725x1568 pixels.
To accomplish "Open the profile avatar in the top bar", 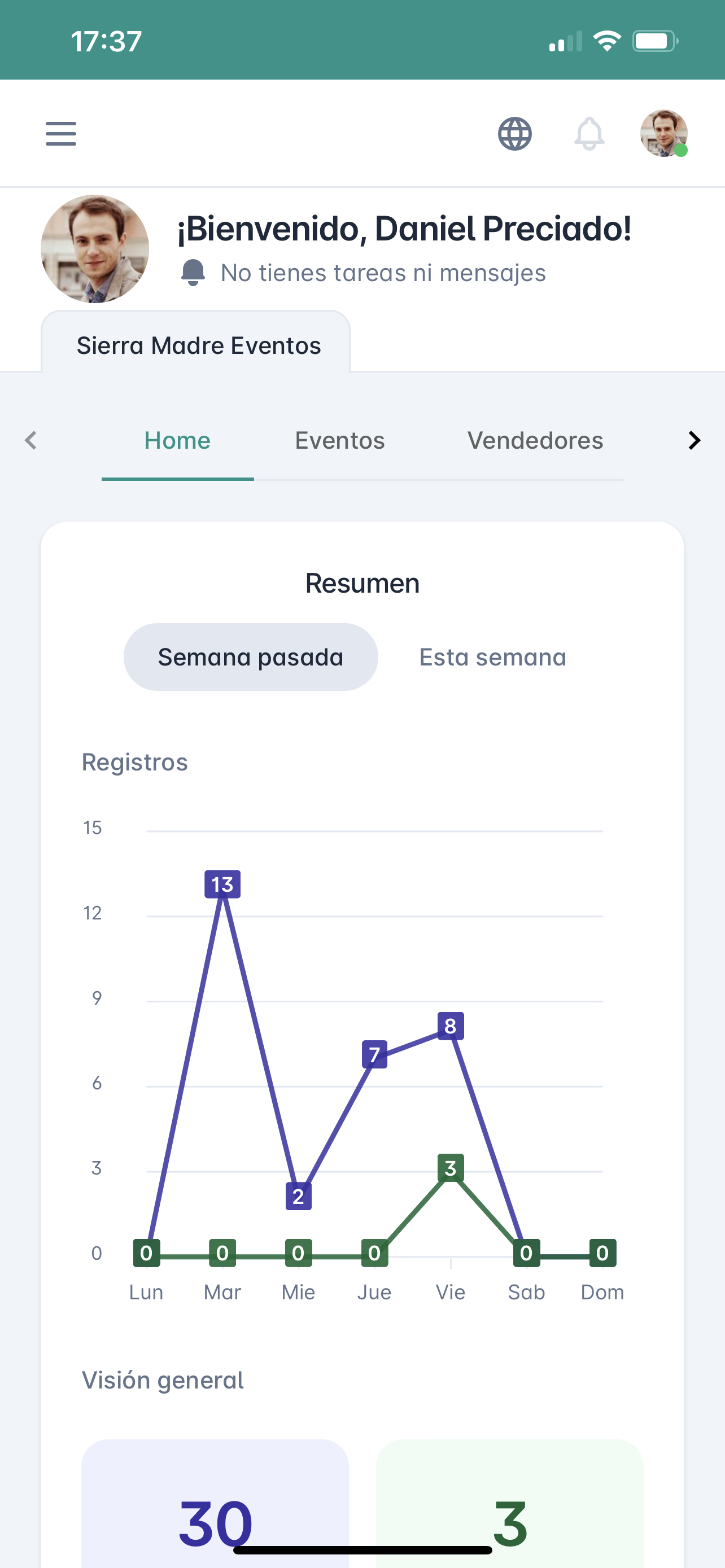I will [x=664, y=133].
